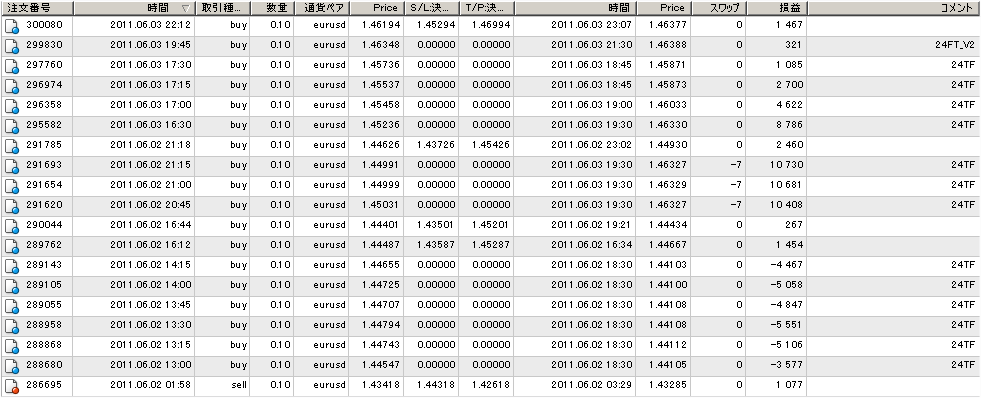
Task: Select order 289143 row
Action: pos(490,265)
